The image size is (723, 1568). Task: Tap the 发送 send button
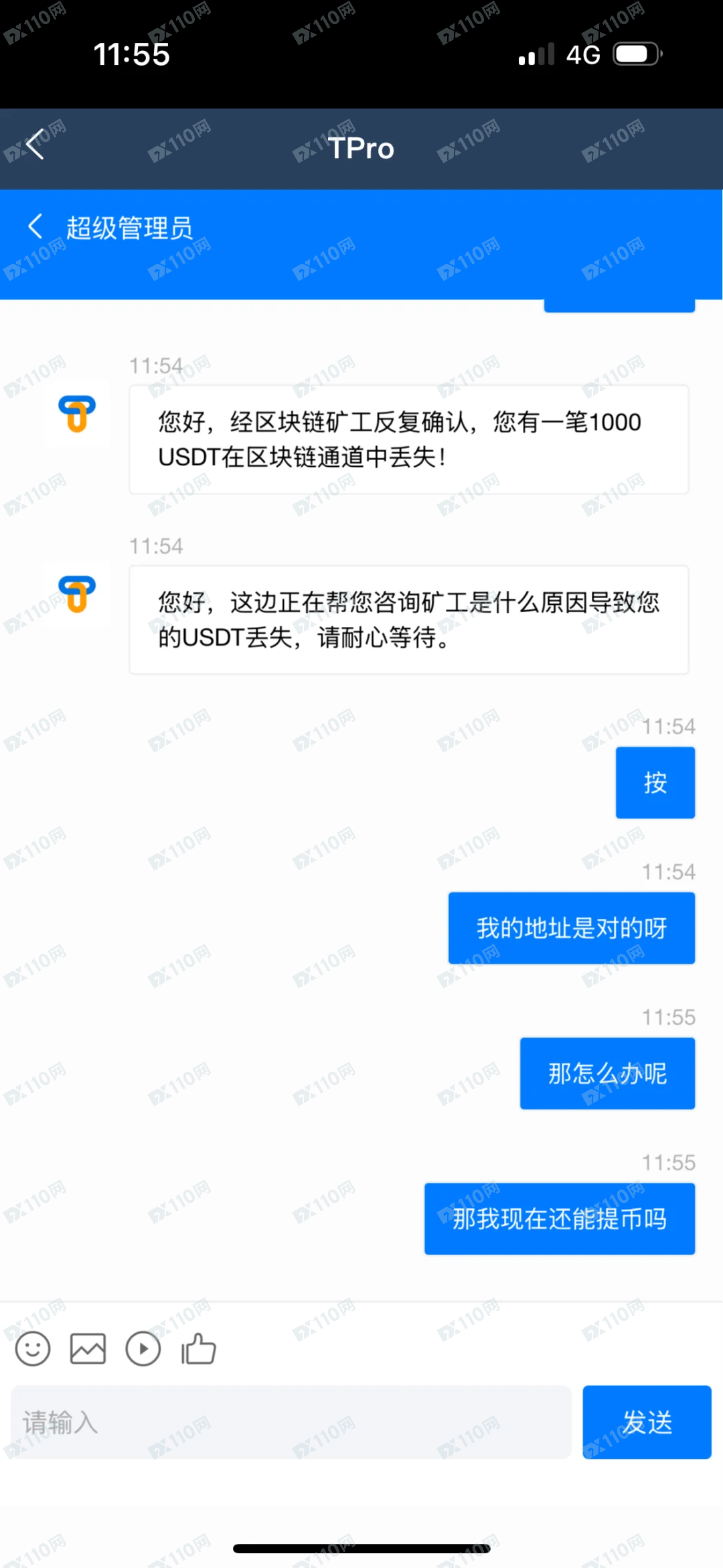point(647,1422)
